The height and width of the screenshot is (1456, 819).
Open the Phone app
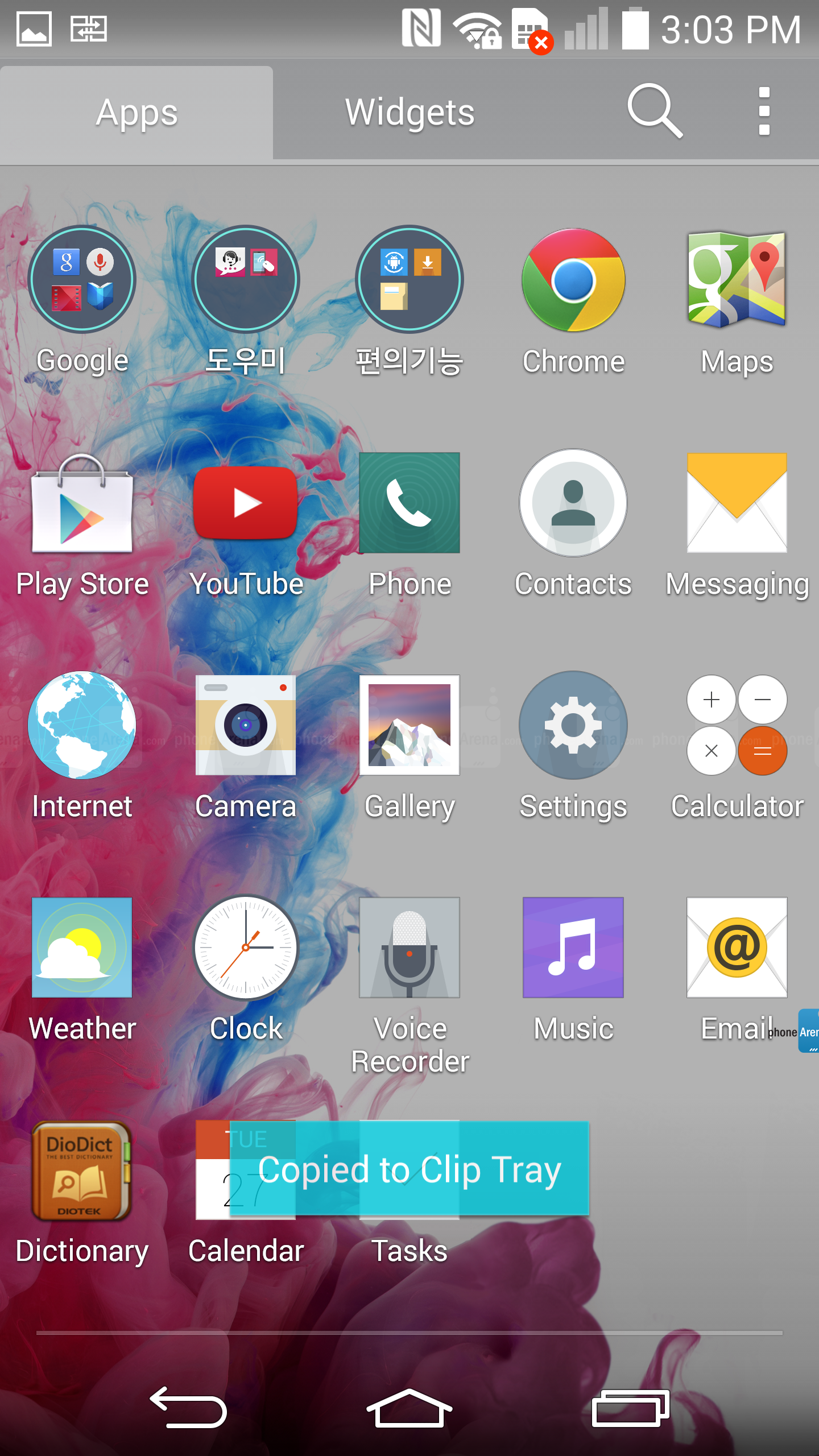pos(409,503)
